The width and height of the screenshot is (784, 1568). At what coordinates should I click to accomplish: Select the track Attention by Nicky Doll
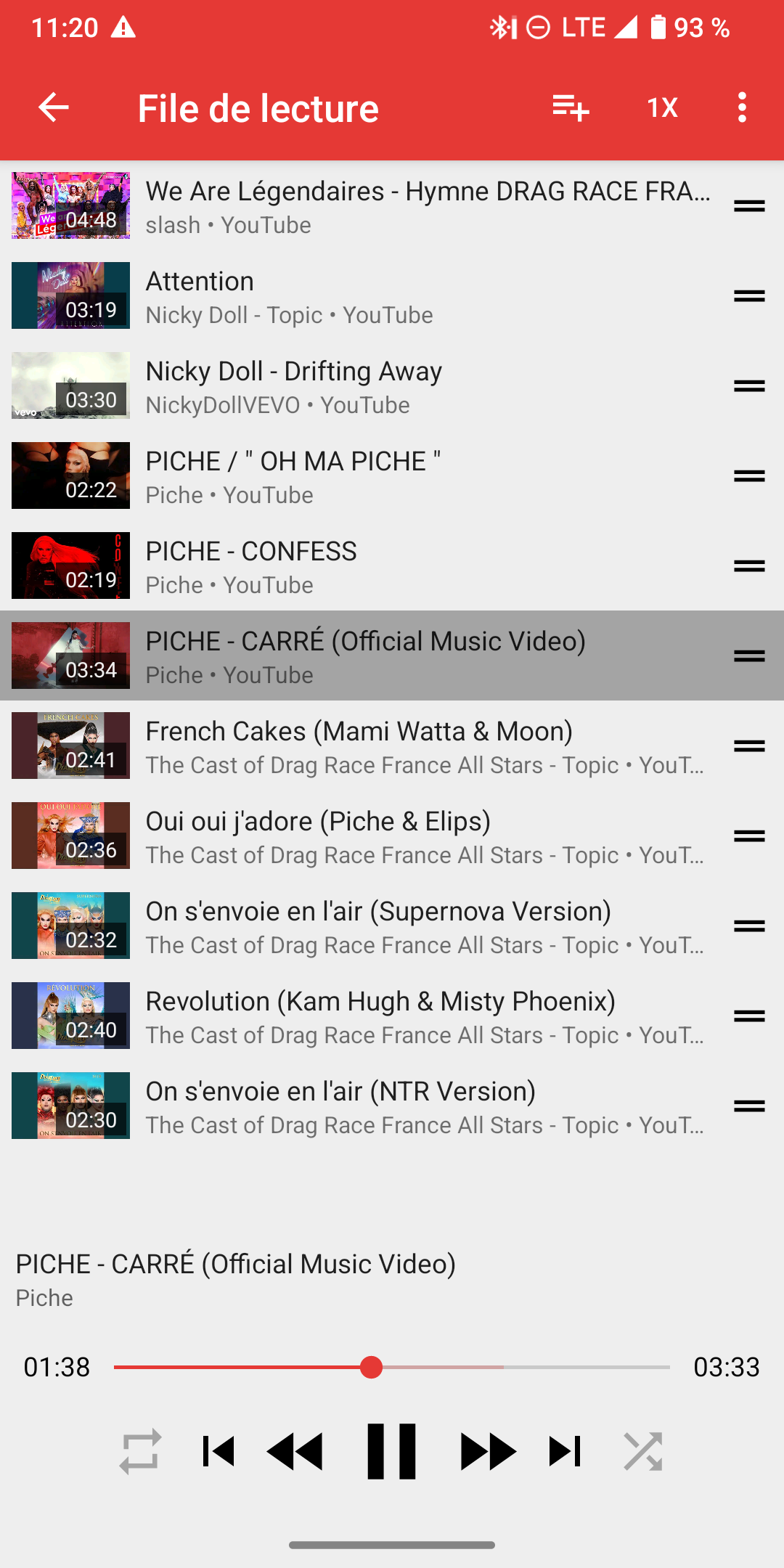[427, 296]
